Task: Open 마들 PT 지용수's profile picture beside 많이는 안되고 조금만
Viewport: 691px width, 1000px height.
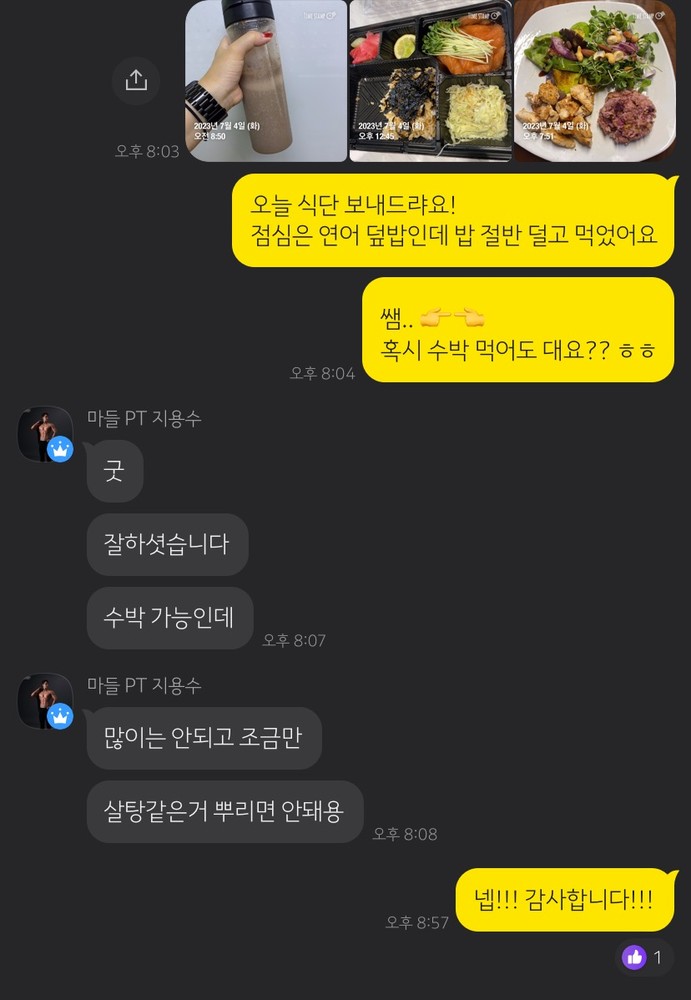Action: [x=45, y=701]
